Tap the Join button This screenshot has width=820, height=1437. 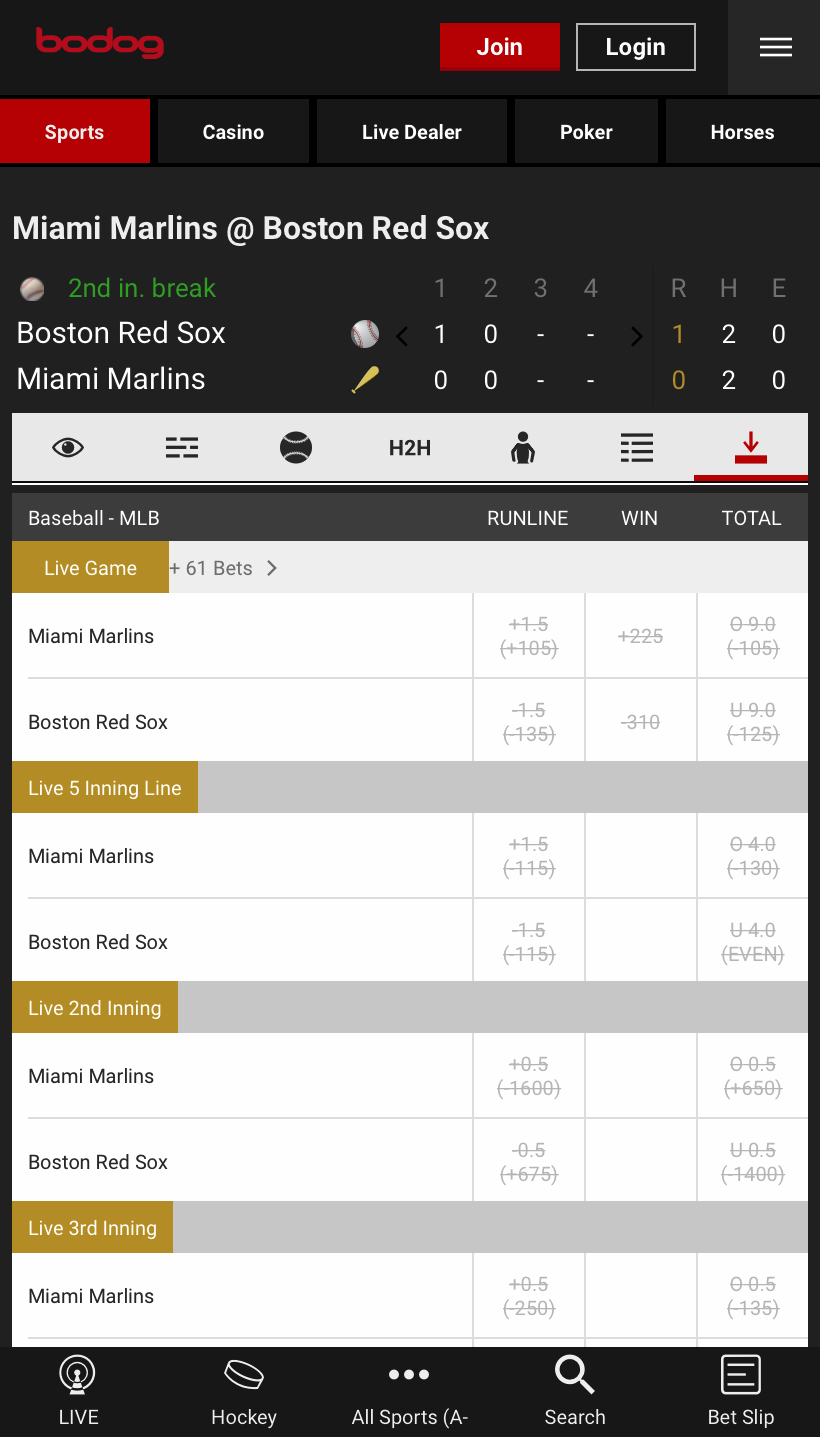point(499,47)
